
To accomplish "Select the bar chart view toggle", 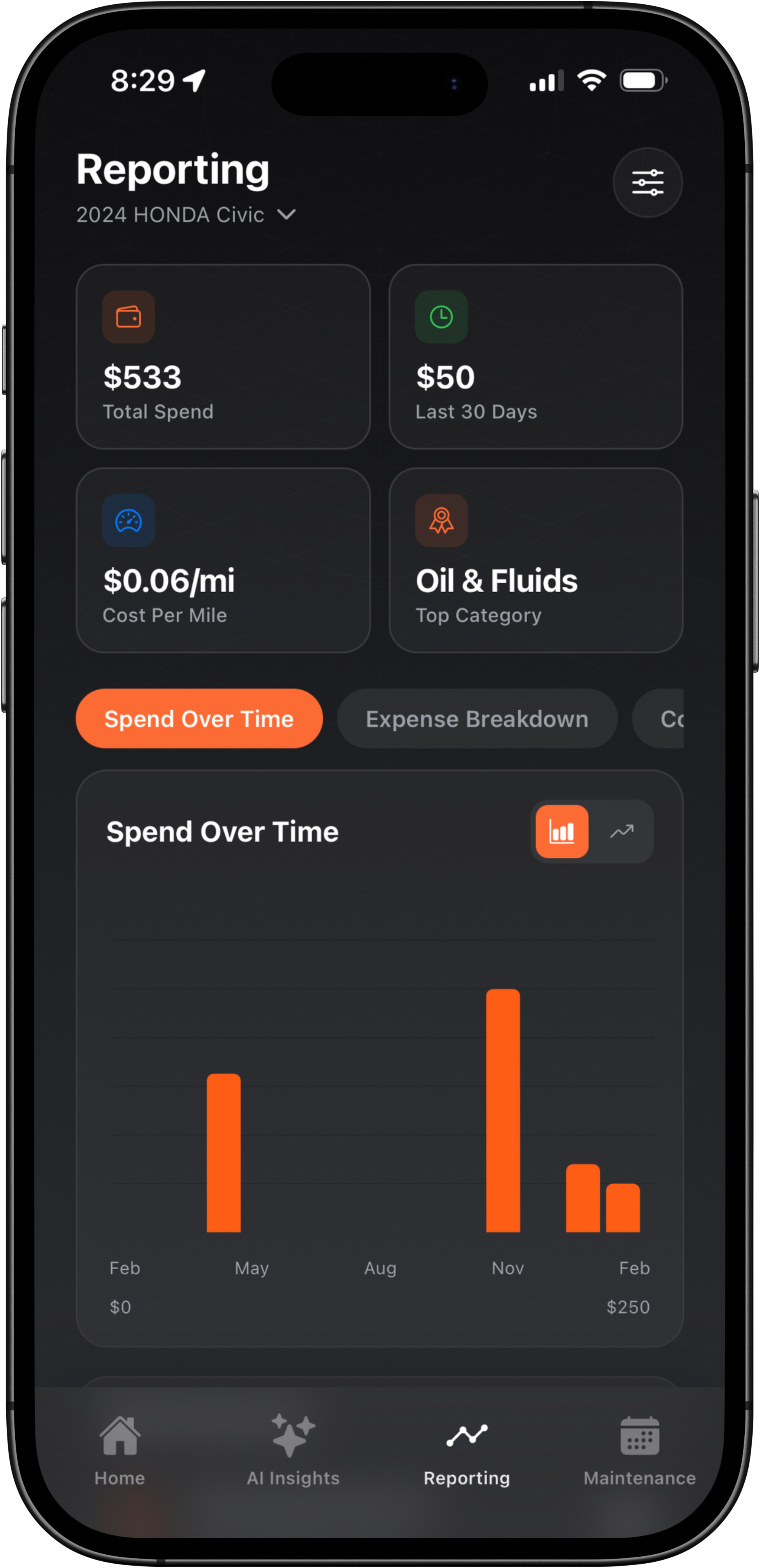I will click(562, 831).
